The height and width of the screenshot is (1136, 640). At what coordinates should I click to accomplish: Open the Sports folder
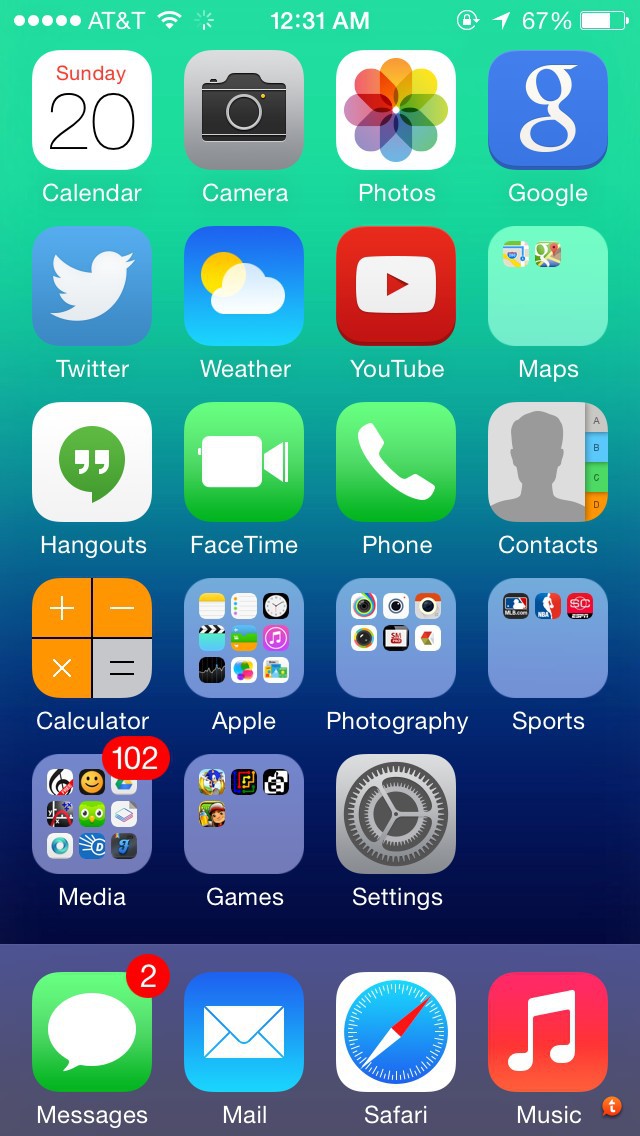(x=548, y=638)
